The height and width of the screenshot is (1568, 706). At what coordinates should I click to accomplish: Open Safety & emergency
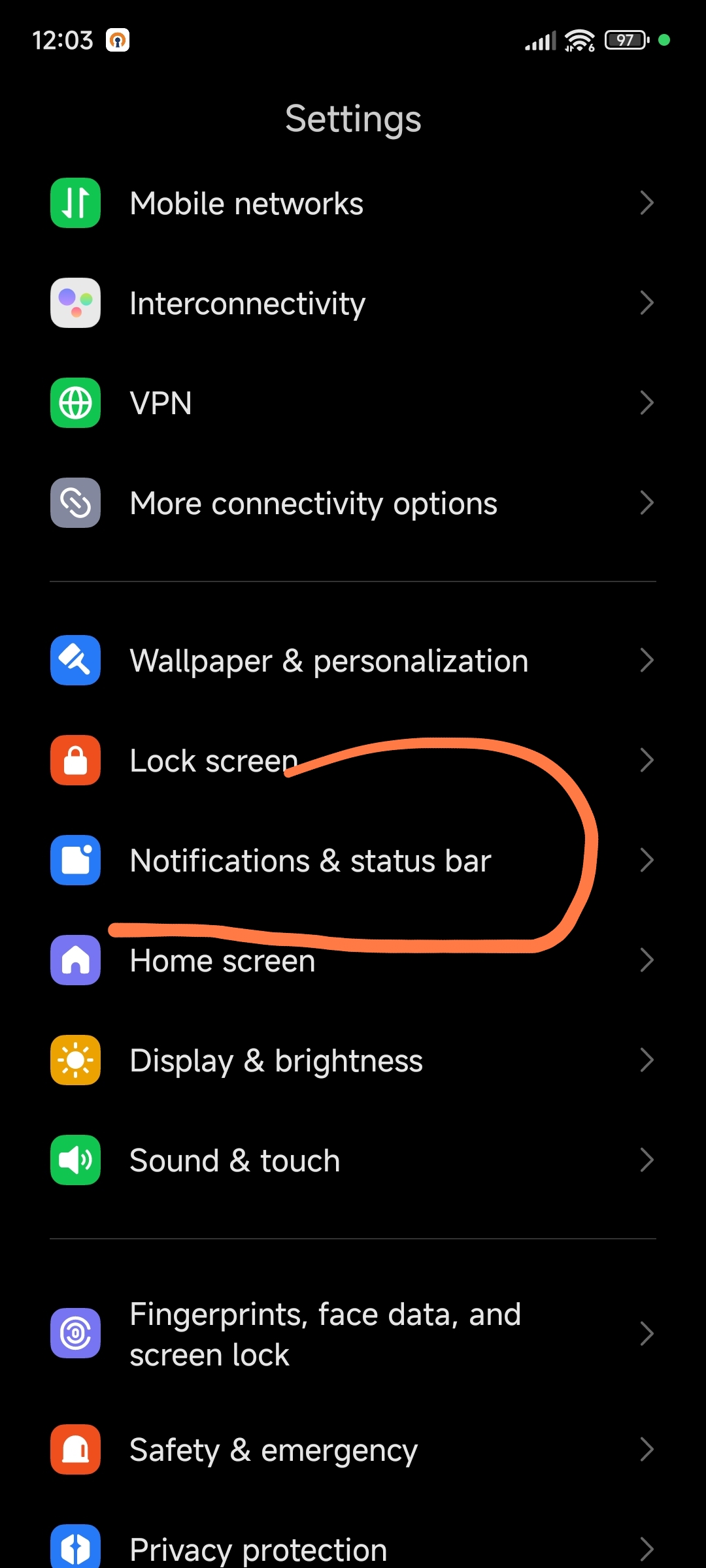353,1450
